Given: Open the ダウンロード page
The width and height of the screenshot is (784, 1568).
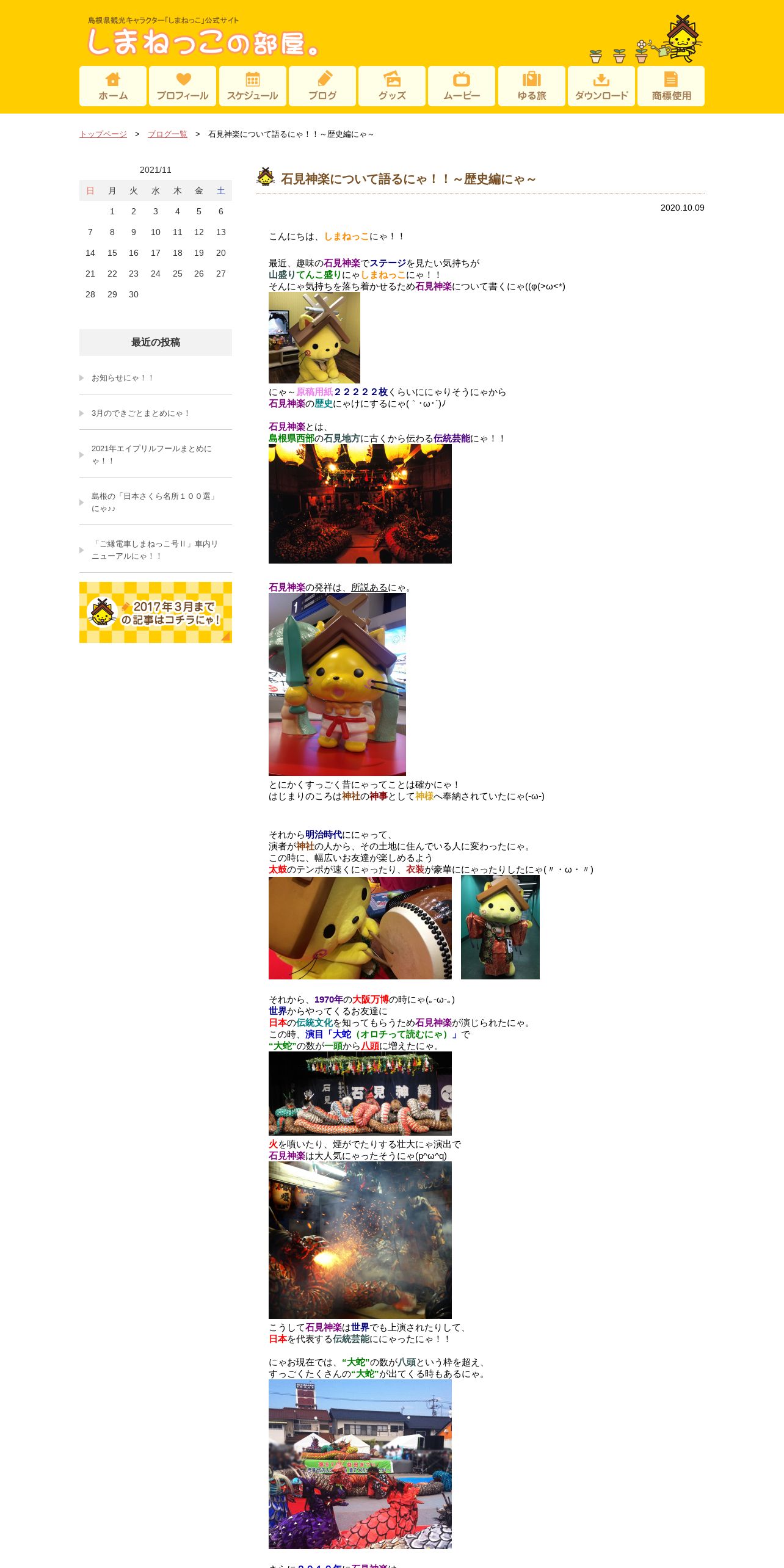Looking at the screenshot, I should 601,86.
